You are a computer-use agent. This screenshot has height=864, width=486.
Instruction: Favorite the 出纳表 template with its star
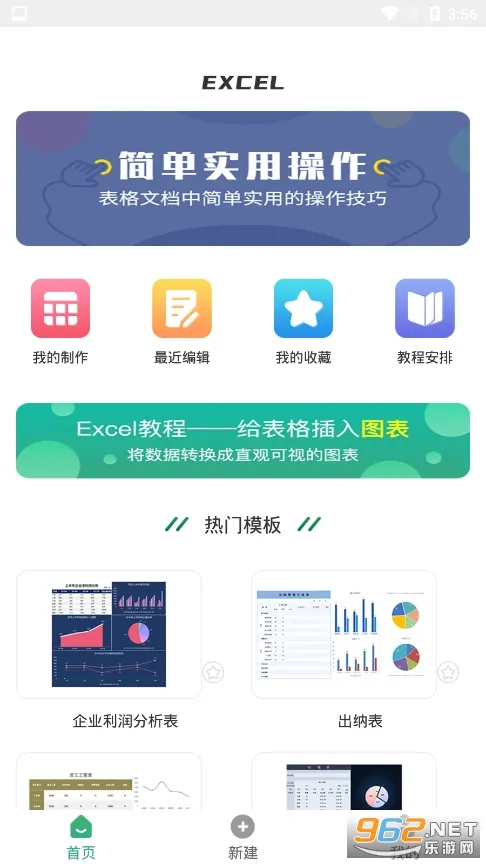click(448, 672)
